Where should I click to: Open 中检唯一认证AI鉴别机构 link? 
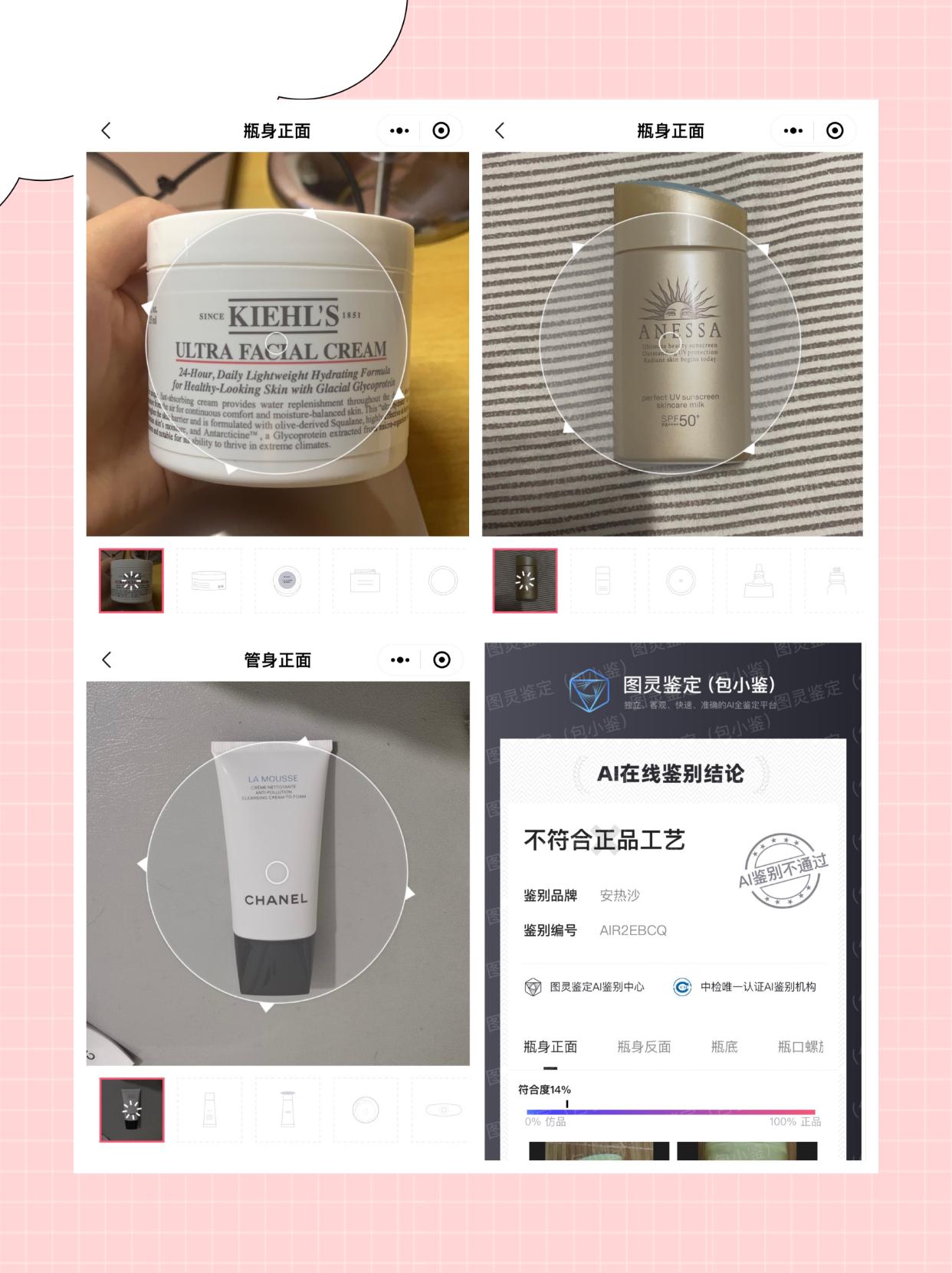point(759,988)
